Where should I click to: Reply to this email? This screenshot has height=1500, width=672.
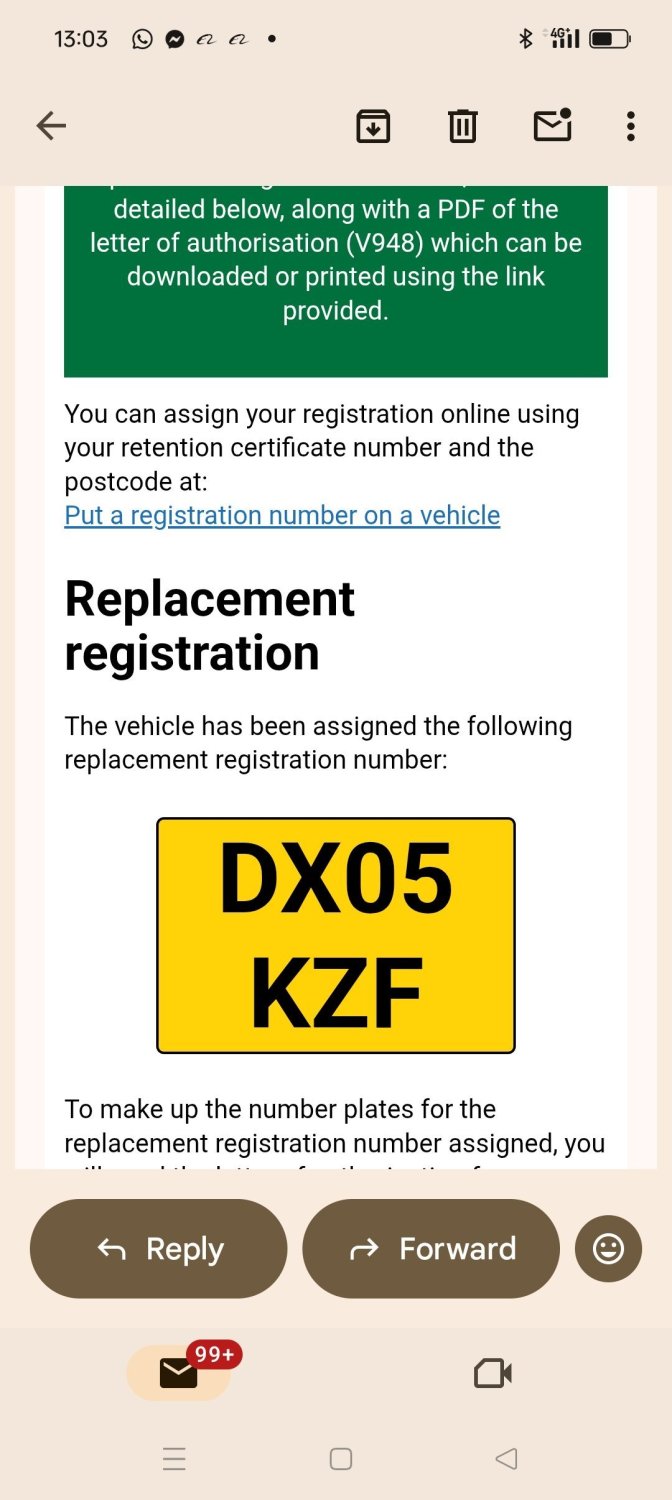coord(159,1249)
